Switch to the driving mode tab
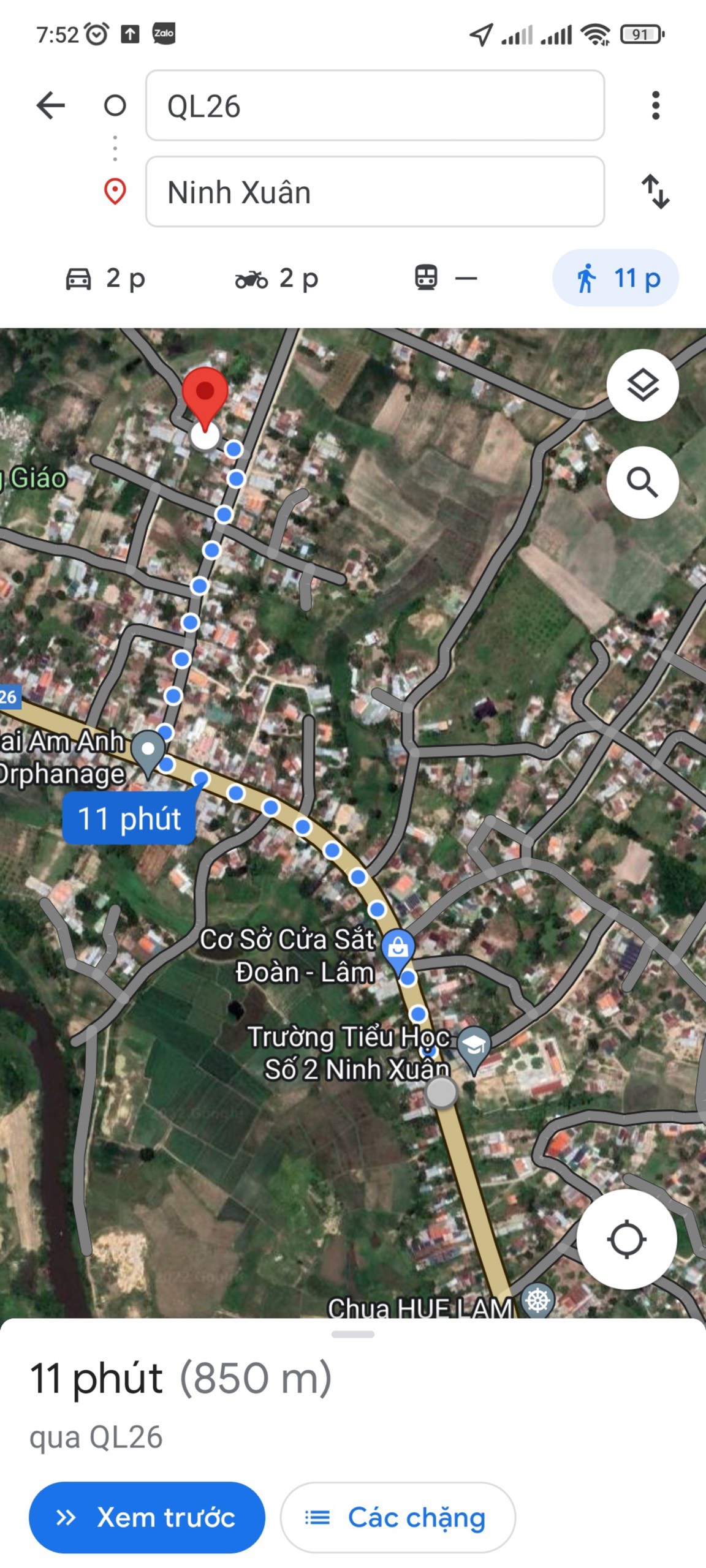This screenshot has width=706, height=1568. [x=105, y=279]
